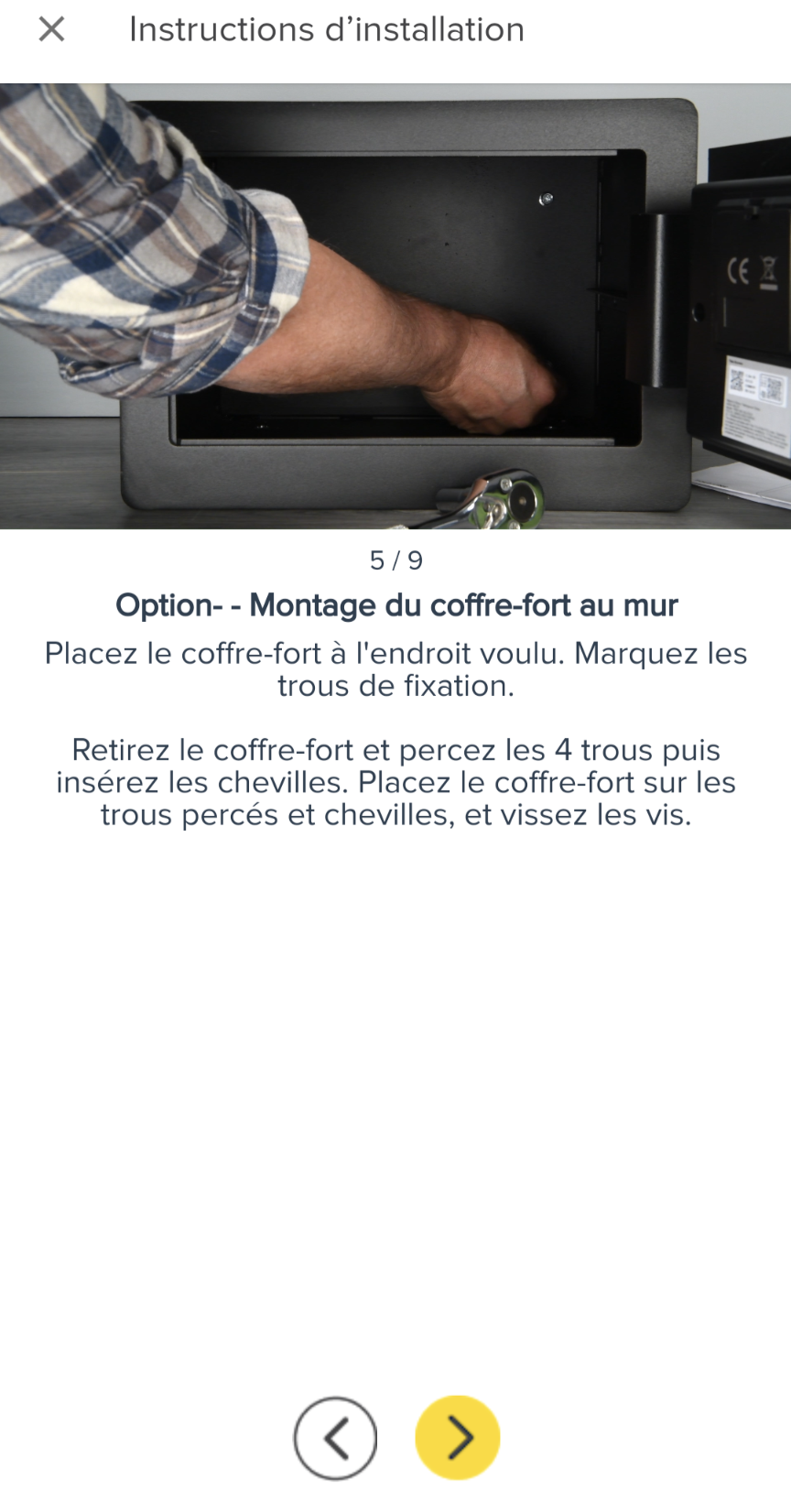
Task: Go back to the previous instruction step
Action: point(335,1438)
